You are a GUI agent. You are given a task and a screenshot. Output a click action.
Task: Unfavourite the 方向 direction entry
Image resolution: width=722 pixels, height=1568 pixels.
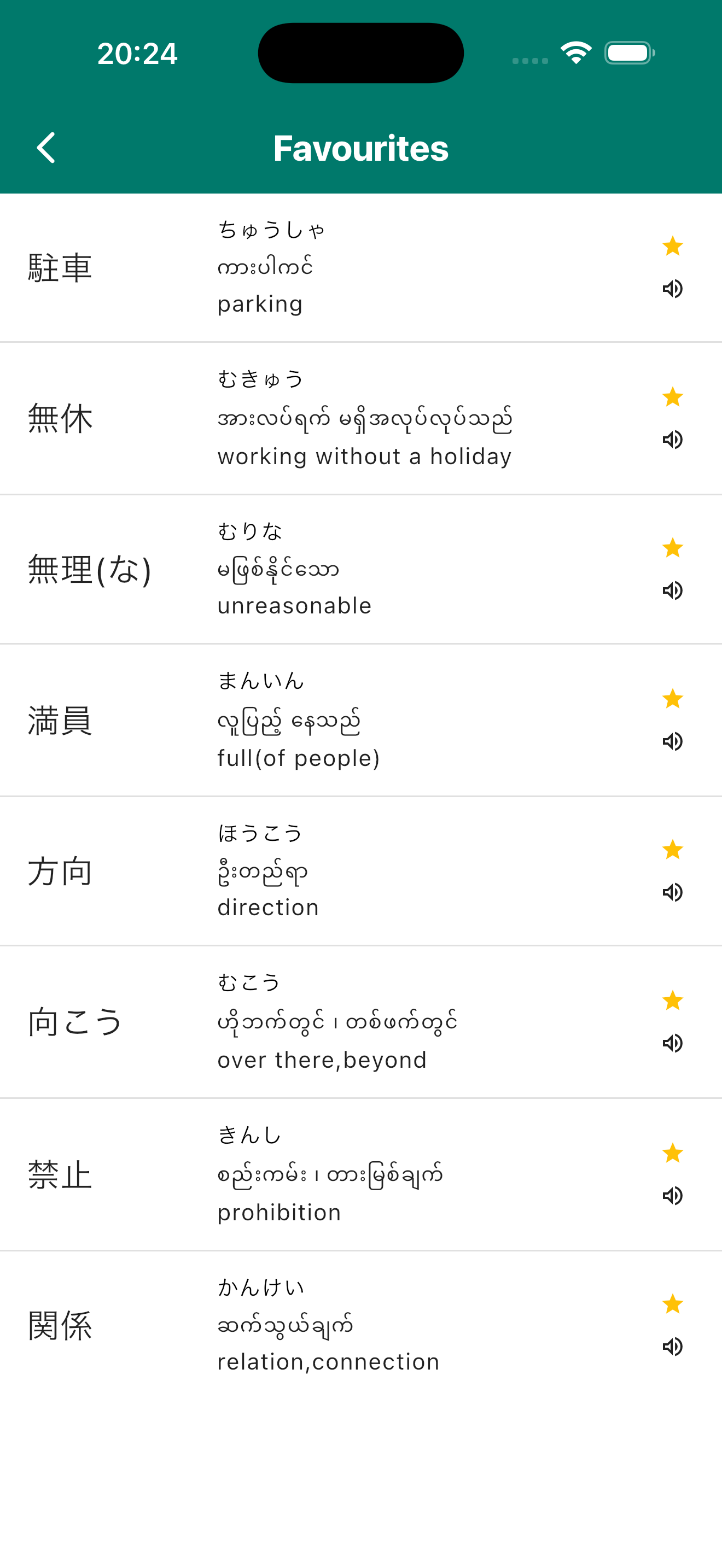click(672, 849)
